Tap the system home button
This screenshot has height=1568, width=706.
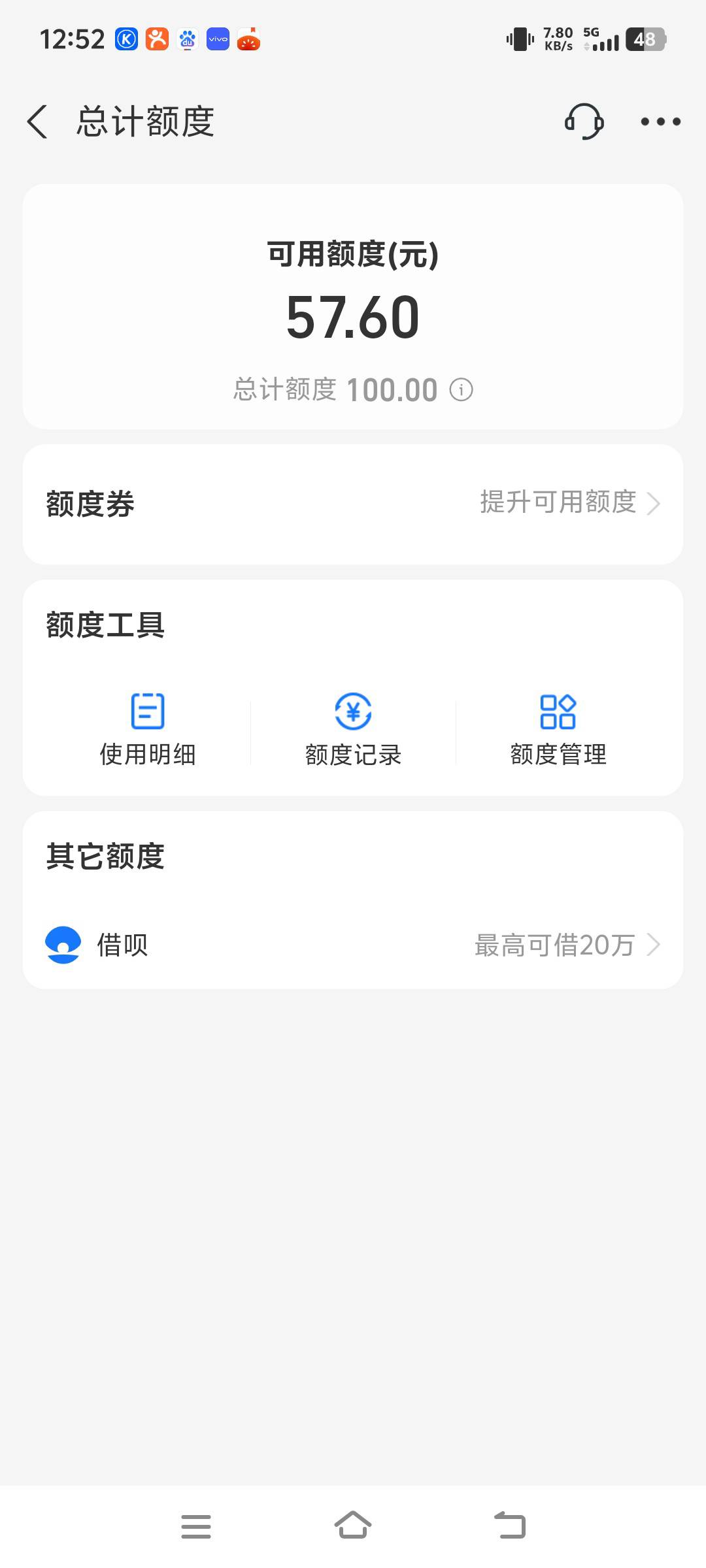[353, 1526]
